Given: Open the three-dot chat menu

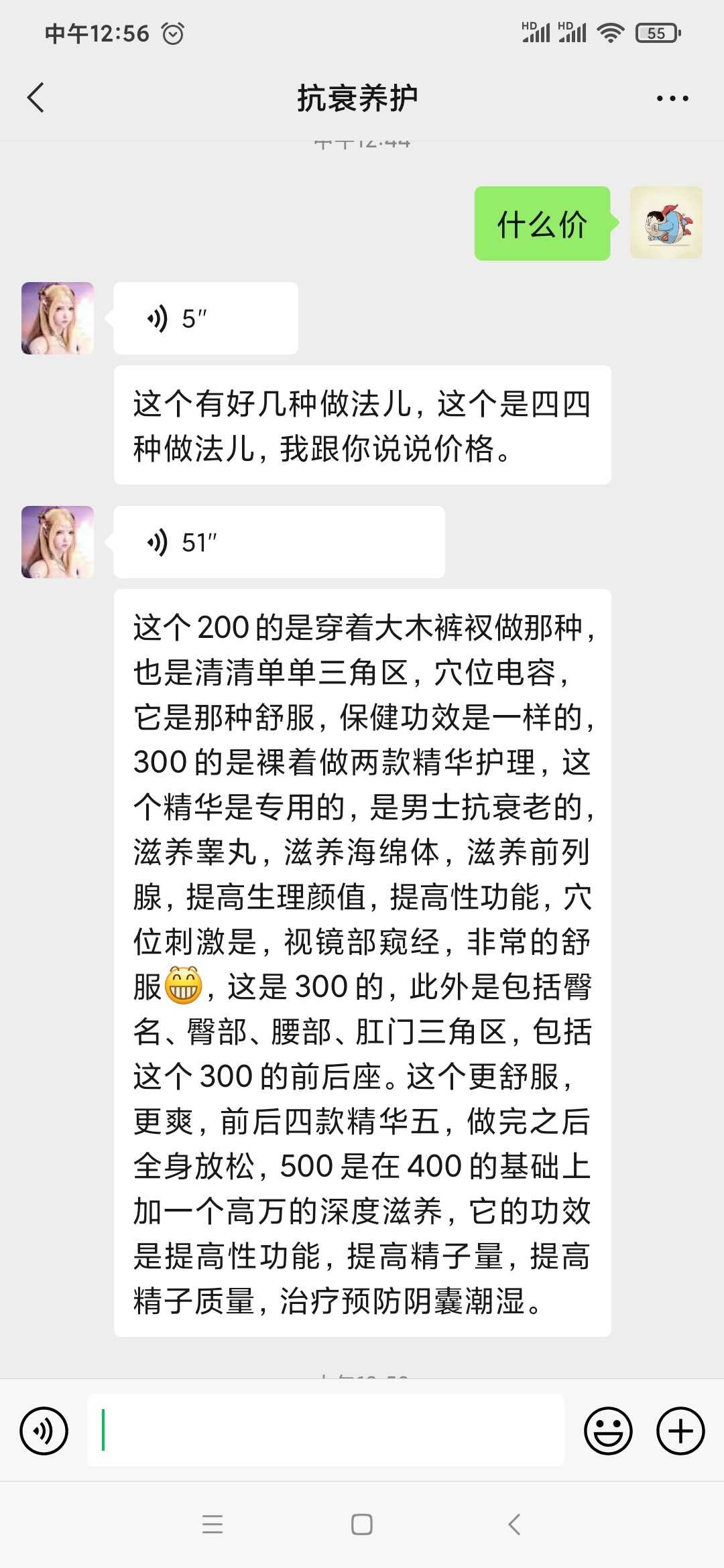Looking at the screenshot, I should coord(672,99).
